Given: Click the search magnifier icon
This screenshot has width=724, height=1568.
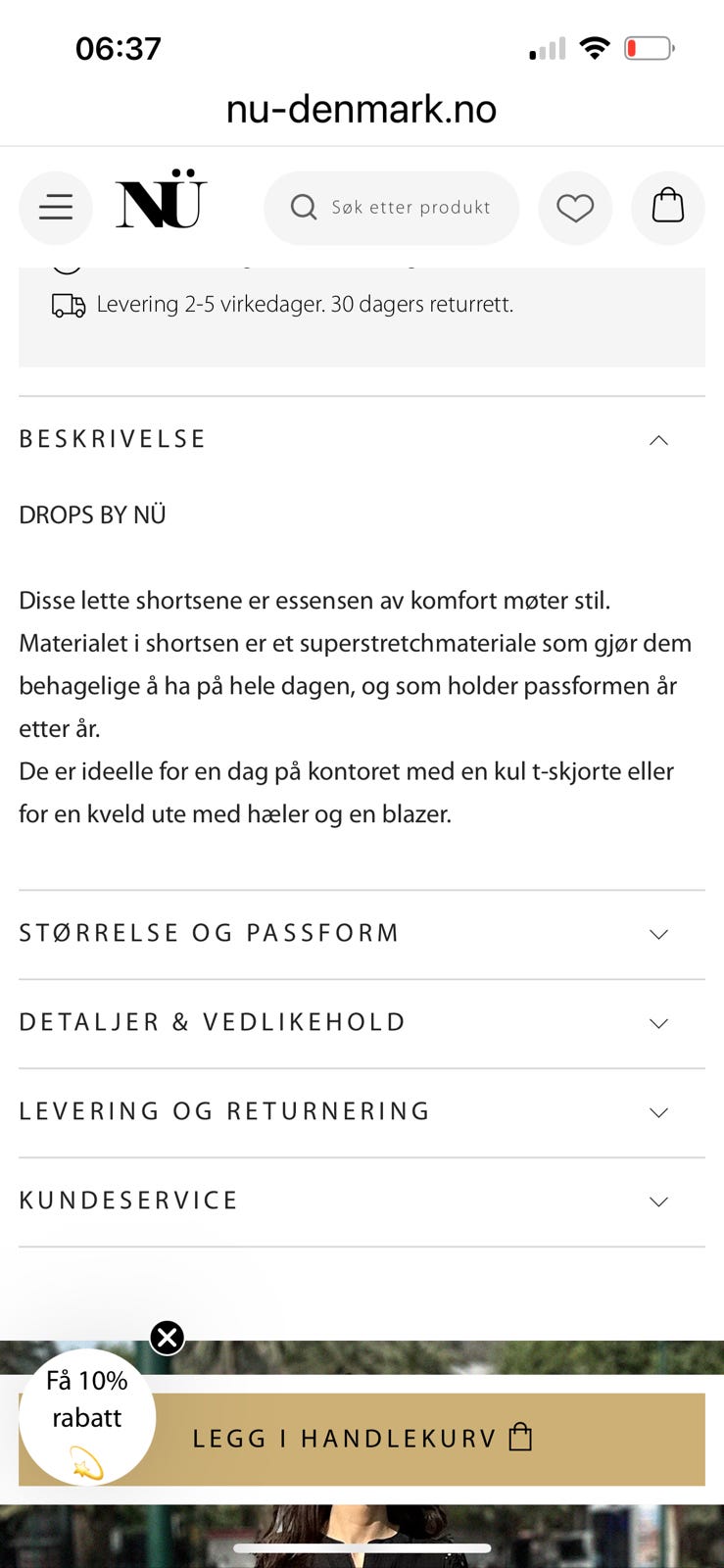Looking at the screenshot, I should pyautogui.click(x=304, y=208).
